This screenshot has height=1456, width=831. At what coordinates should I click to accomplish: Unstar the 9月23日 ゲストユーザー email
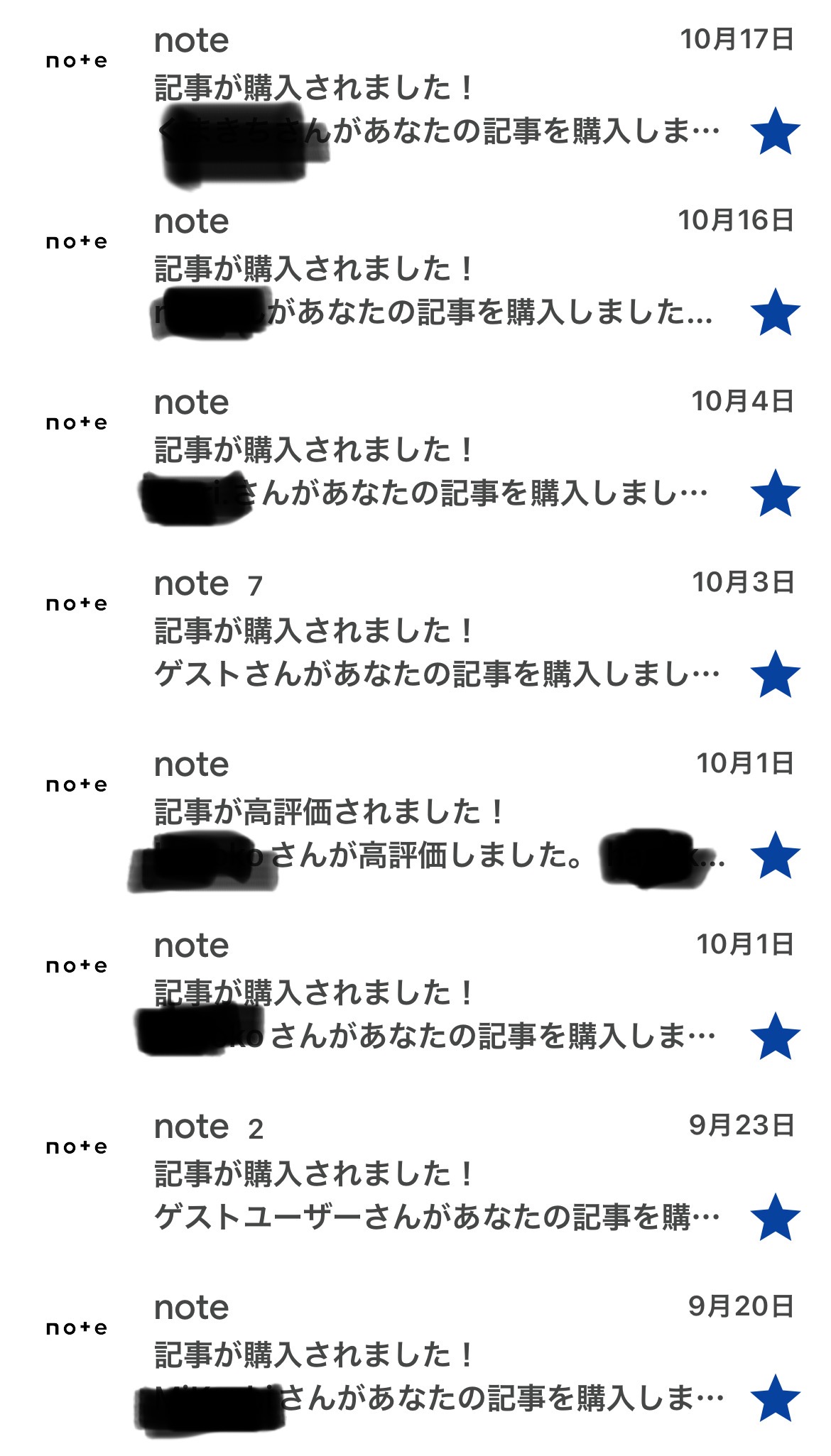click(775, 1218)
